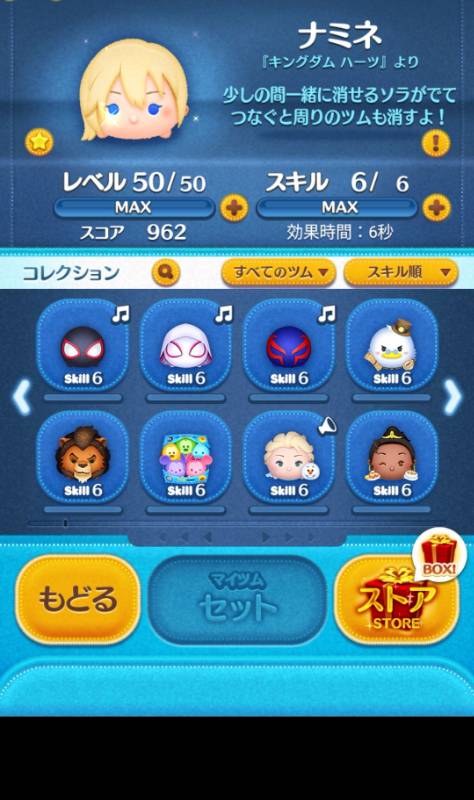Select the lion tsum
This screenshot has width=474, height=800.
[x=83, y=458]
